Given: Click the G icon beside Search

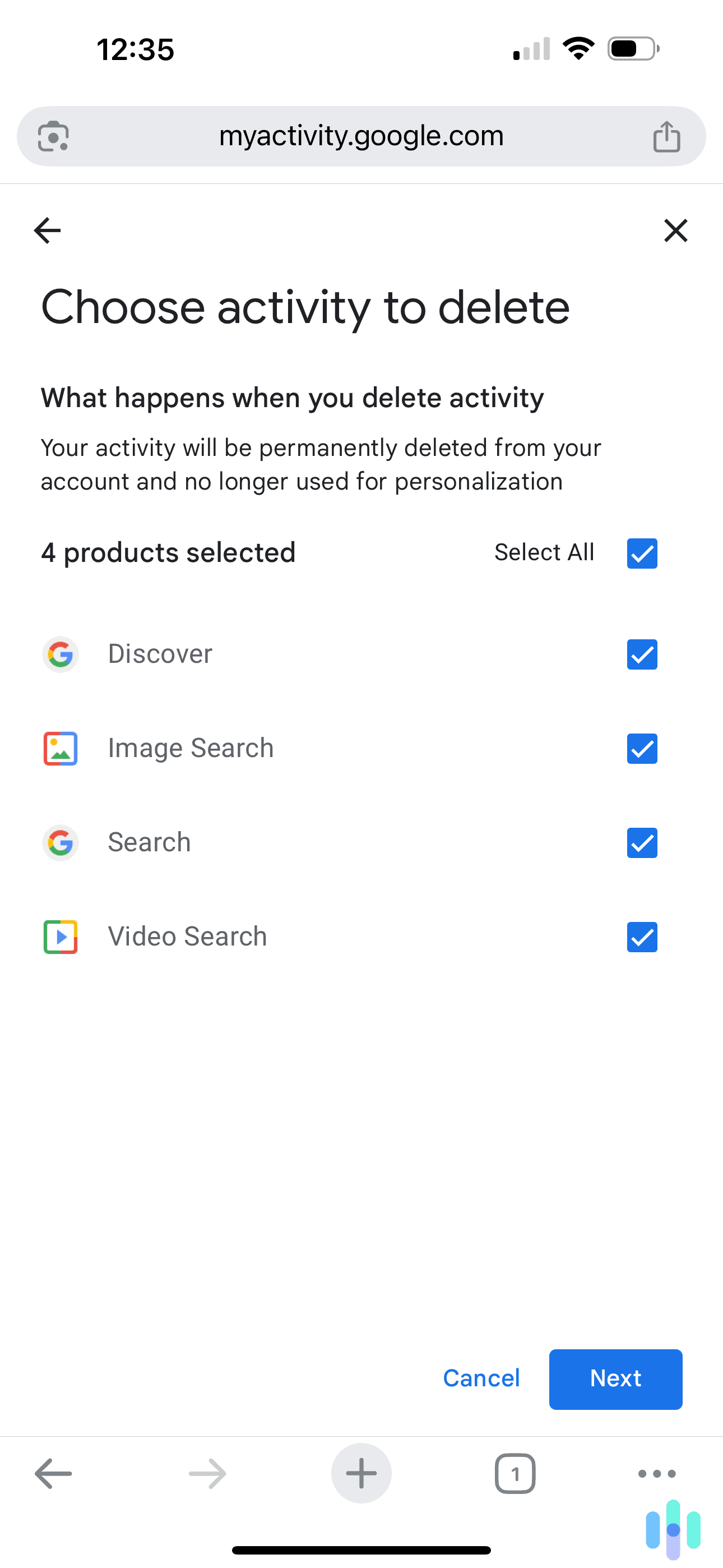Looking at the screenshot, I should (61, 843).
